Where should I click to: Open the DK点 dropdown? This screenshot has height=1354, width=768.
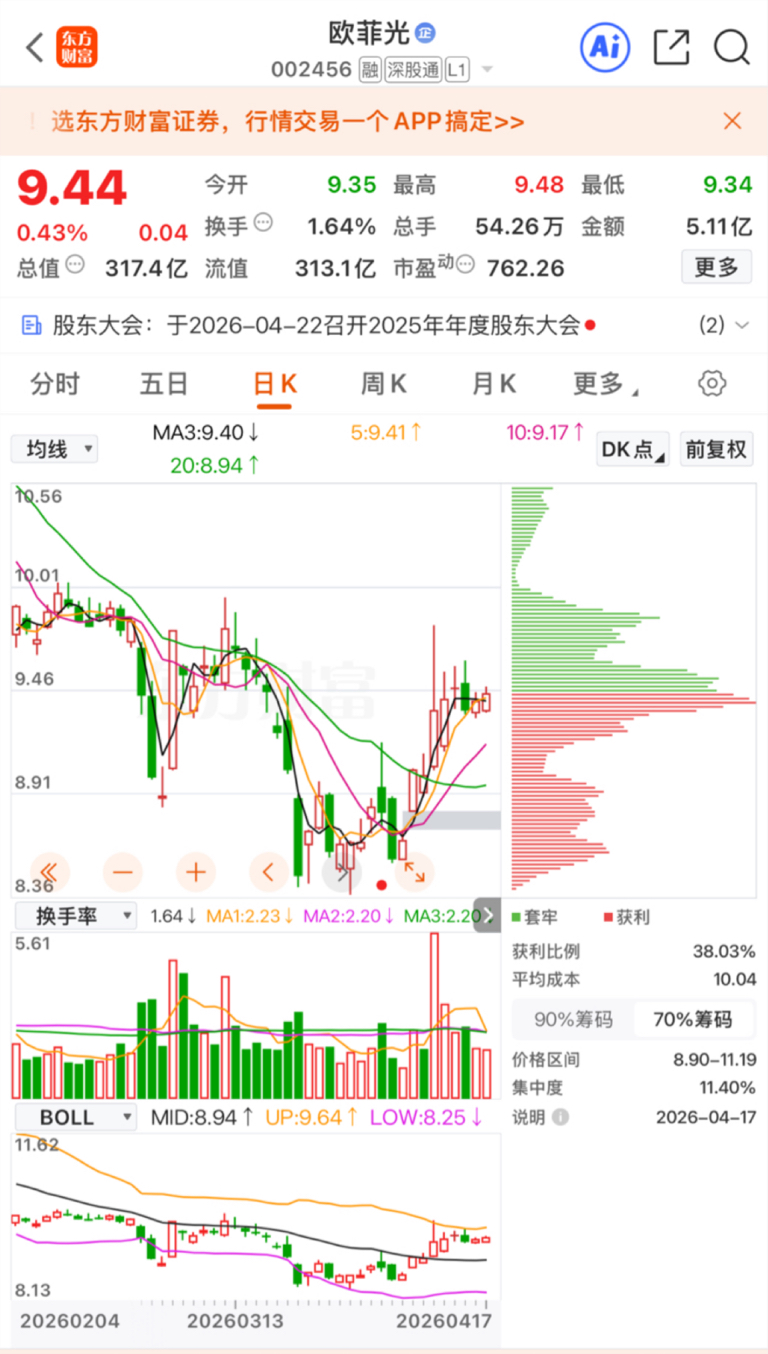pos(634,449)
